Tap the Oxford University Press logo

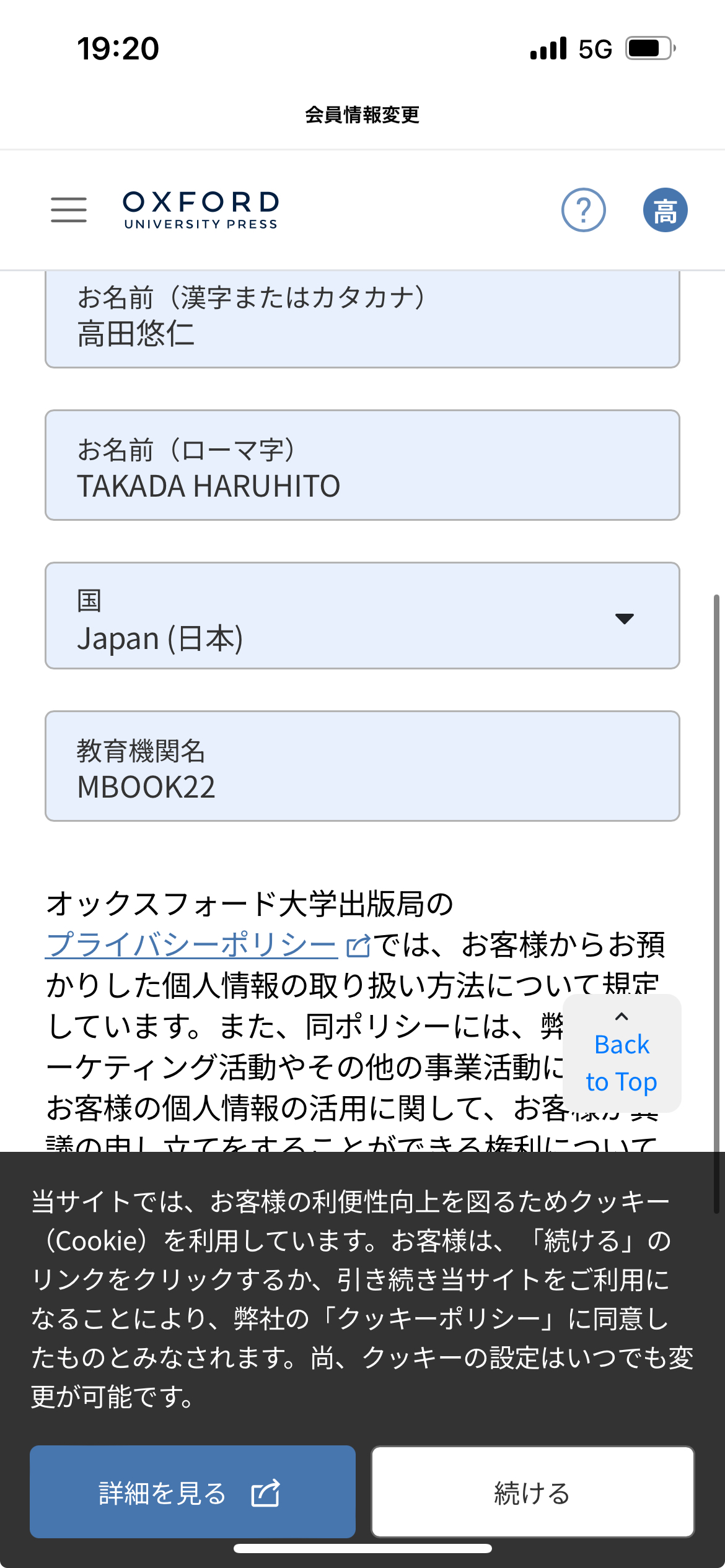(201, 210)
